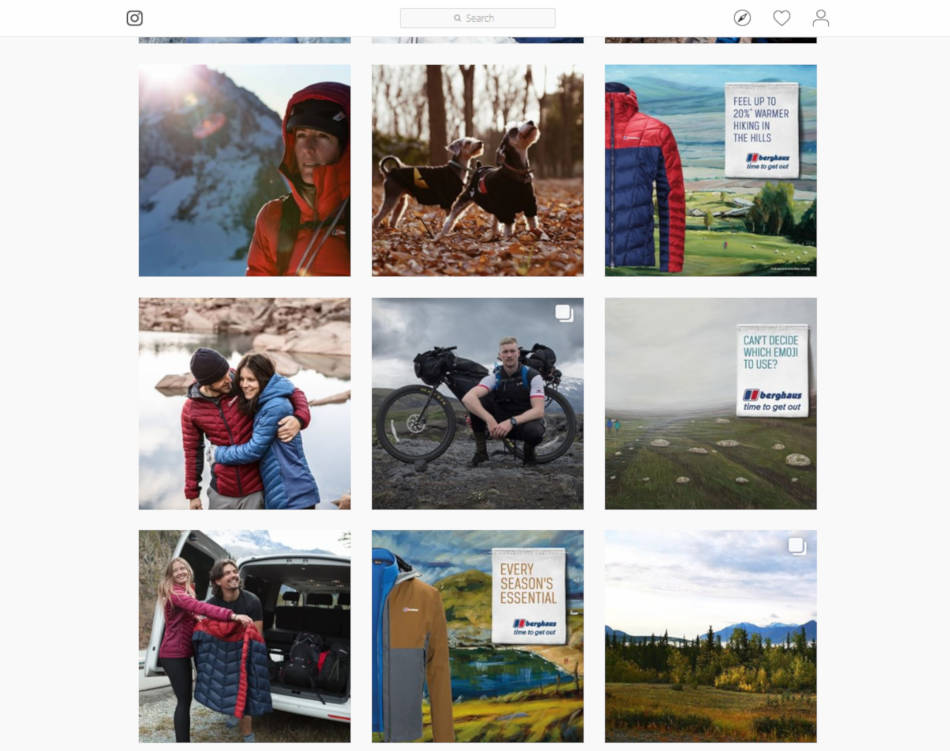Open the red-hooded climber post
The width and height of the screenshot is (950, 751).
[245, 171]
